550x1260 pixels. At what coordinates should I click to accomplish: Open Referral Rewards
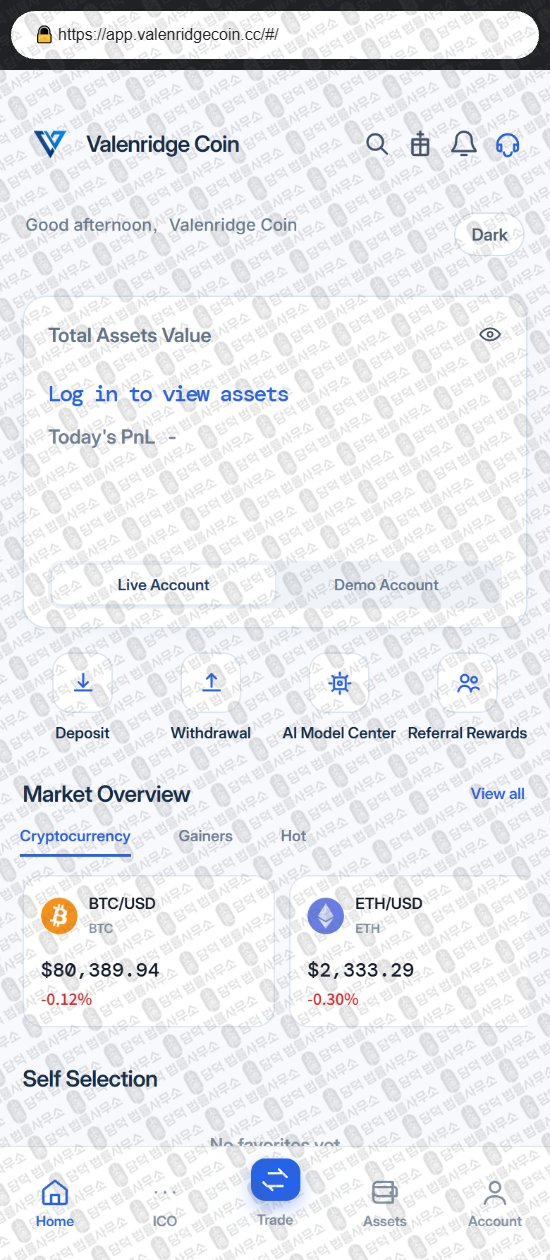click(x=467, y=697)
